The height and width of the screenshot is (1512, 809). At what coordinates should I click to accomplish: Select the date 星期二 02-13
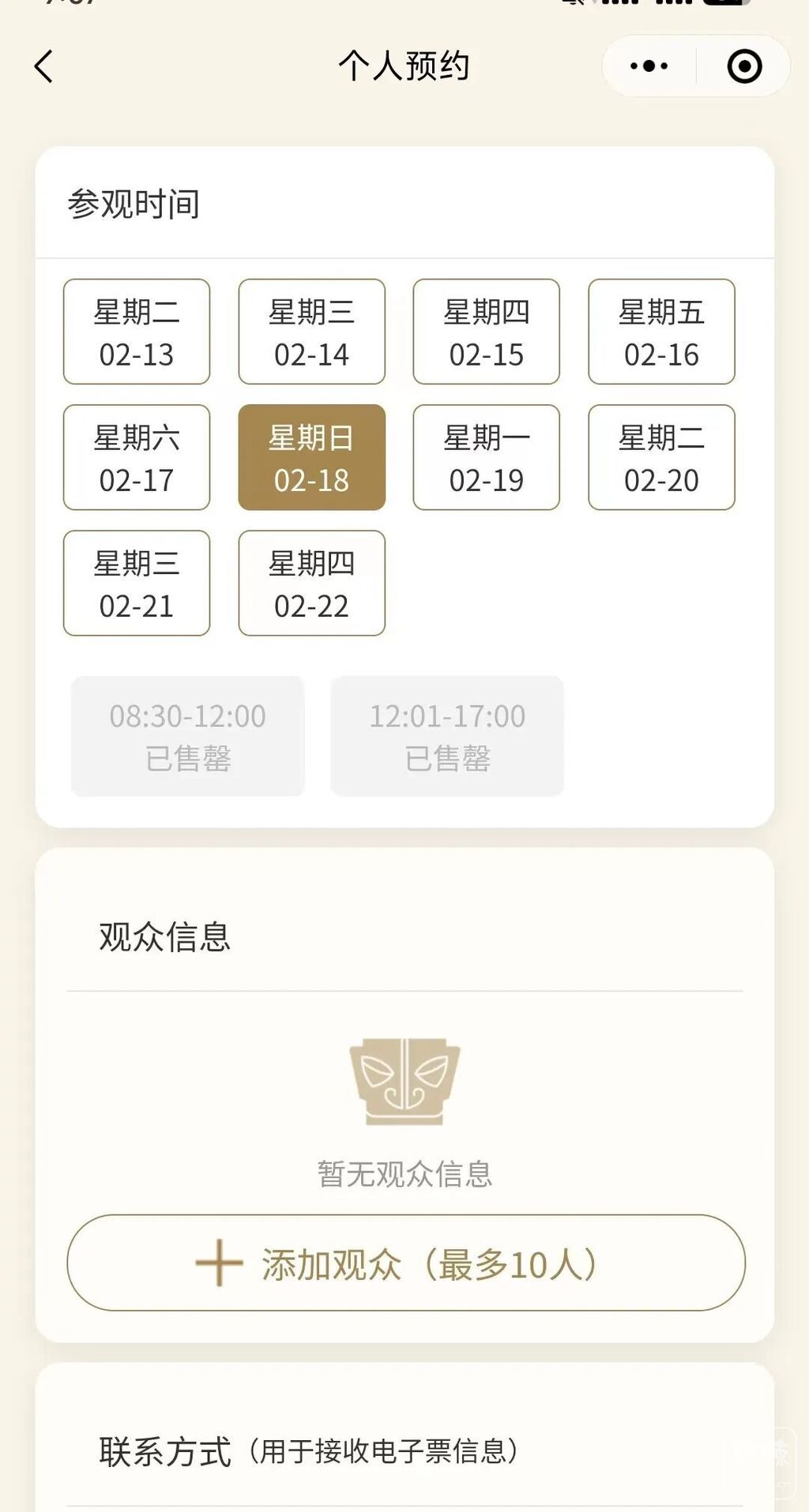(x=137, y=332)
